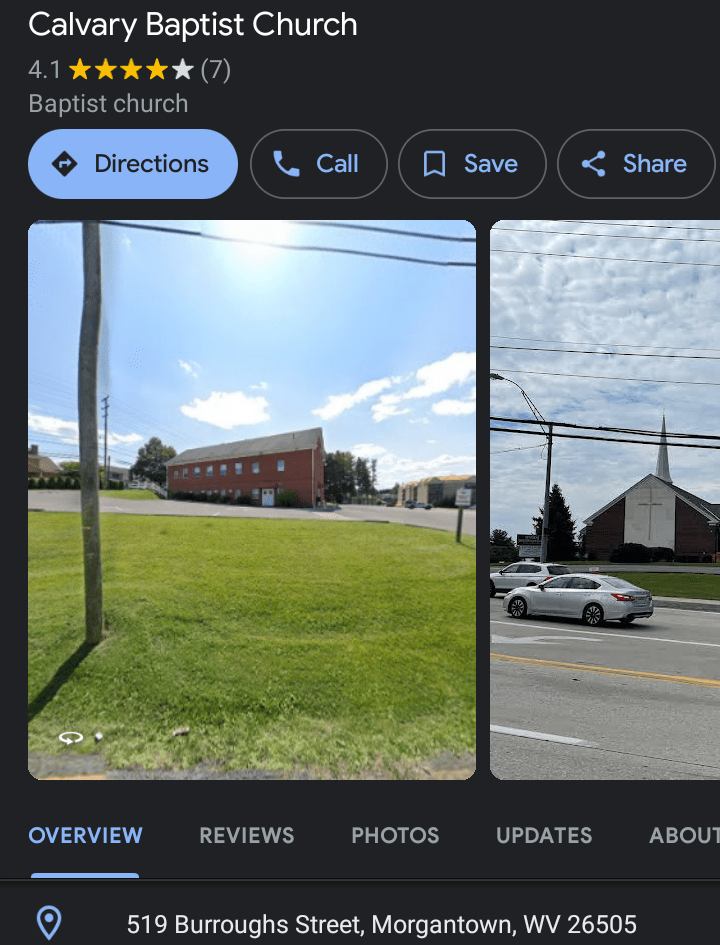Switch to the Updates tab
The image size is (720, 945).
(x=544, y=835)
